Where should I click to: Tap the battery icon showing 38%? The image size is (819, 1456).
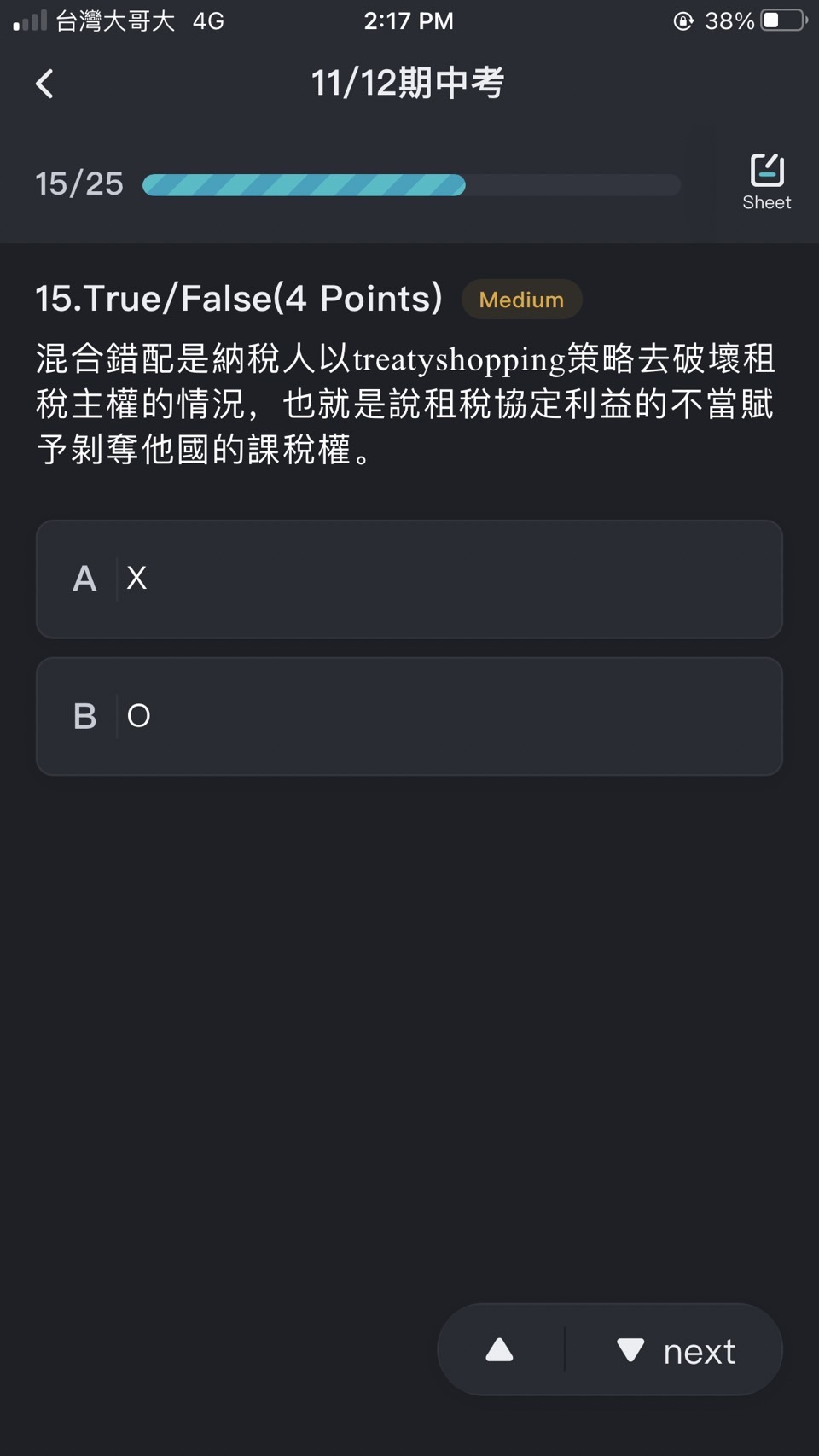(778, 20)
